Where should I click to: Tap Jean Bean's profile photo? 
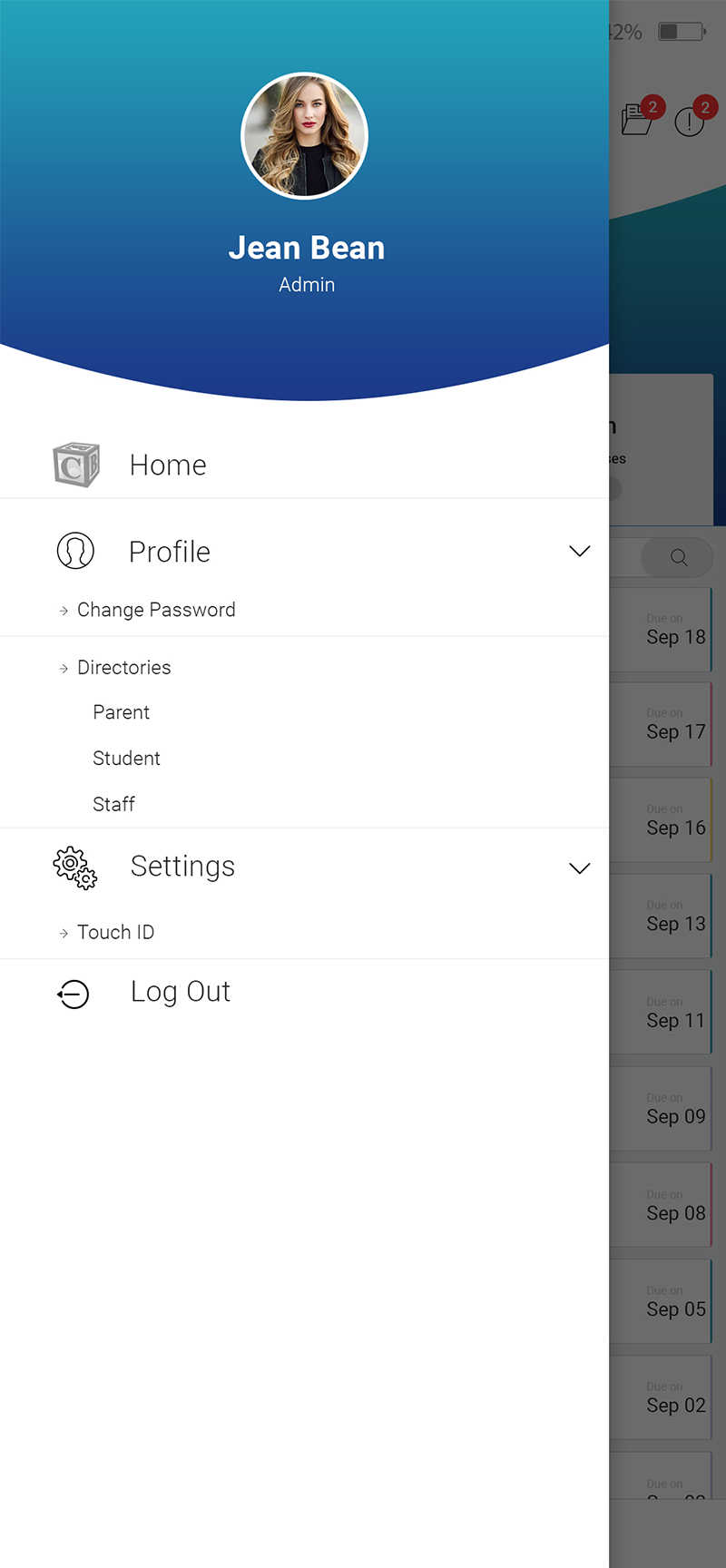(305, 136)
